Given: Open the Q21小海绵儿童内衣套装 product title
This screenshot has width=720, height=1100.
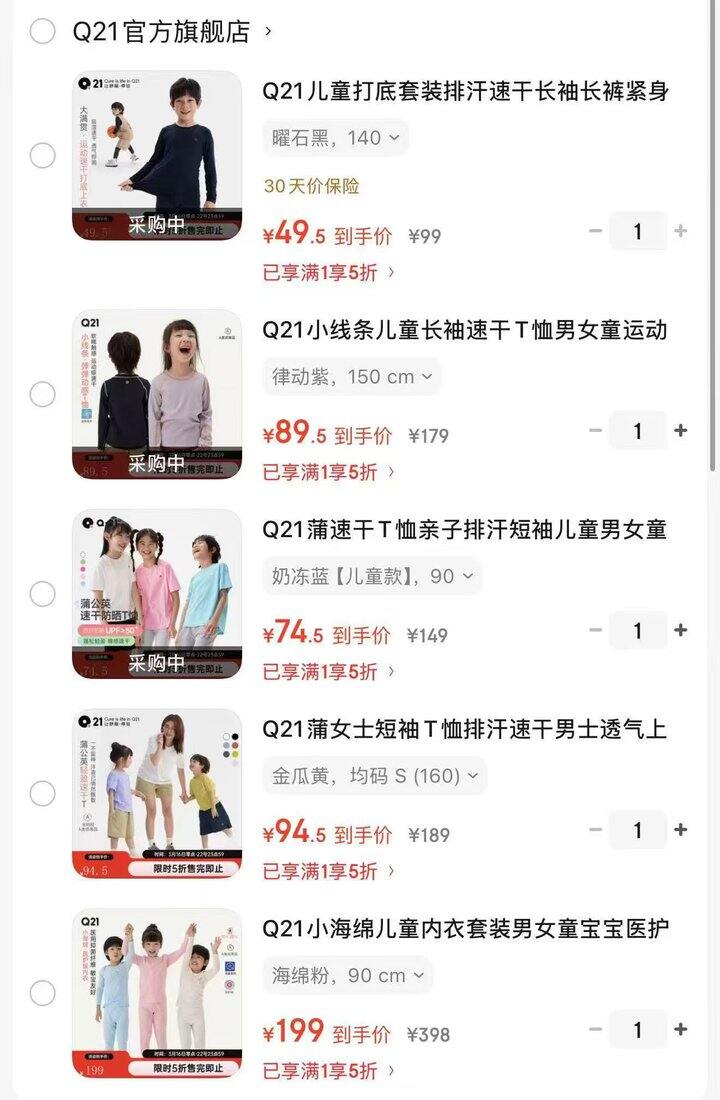Looking at the screenshot, I should click(465, 929).
